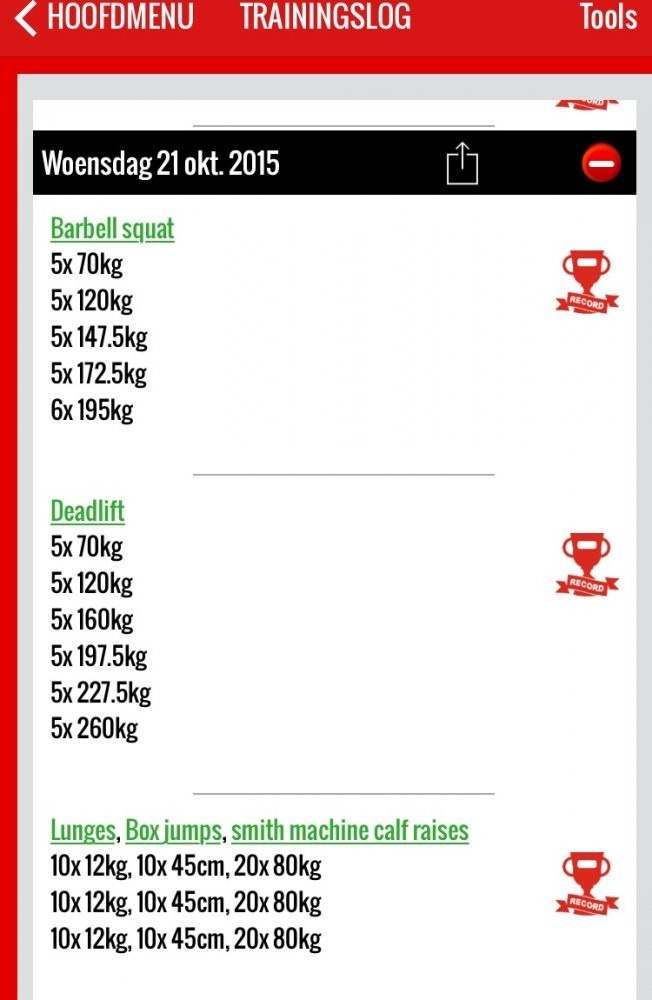This screenshot has width=652, height=1000.
Task: Delete the Woensdag 21 okt. 2015 entry
Action: point(601,163)
